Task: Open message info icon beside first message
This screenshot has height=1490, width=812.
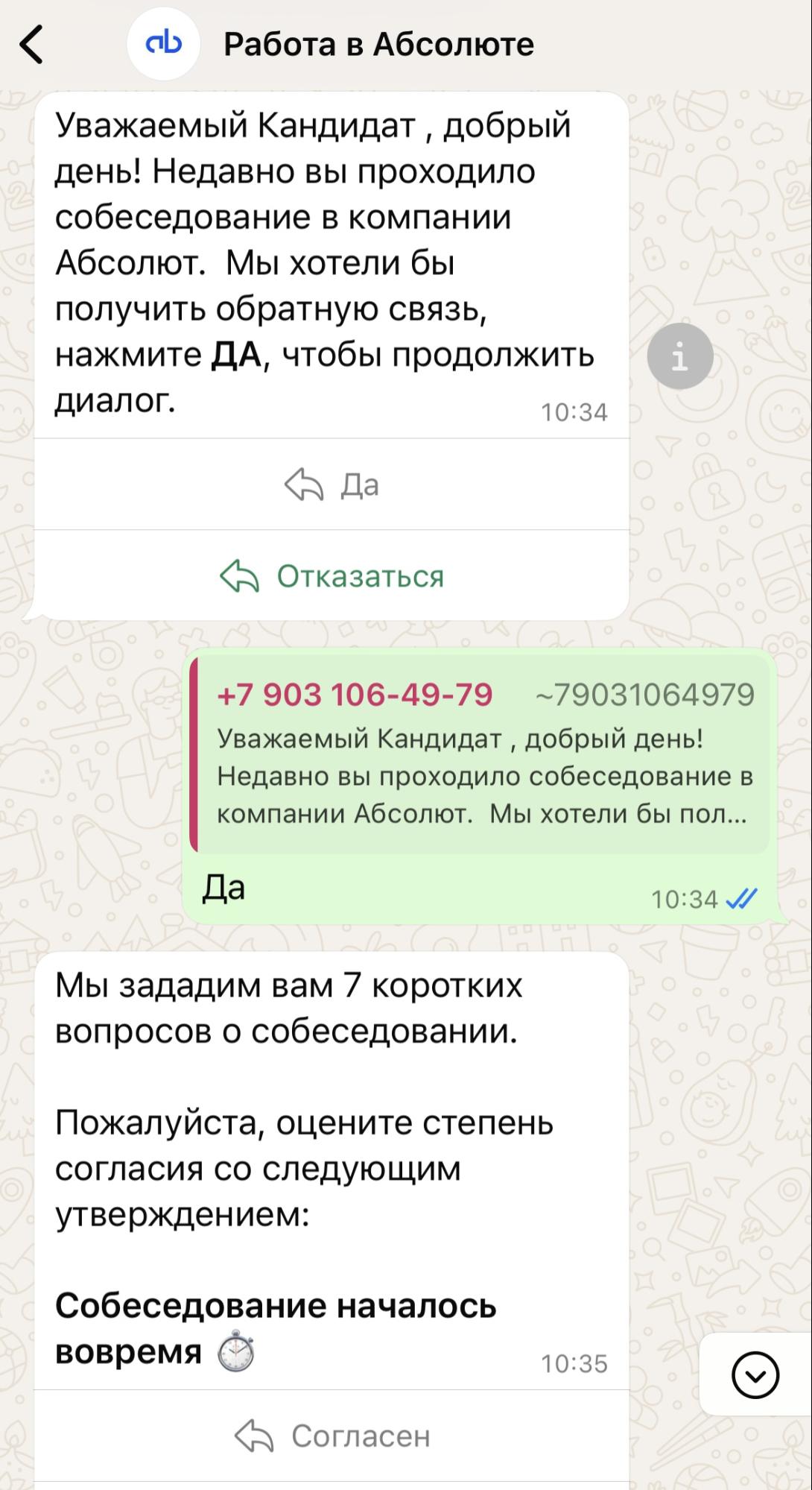Action: [679, 357]
